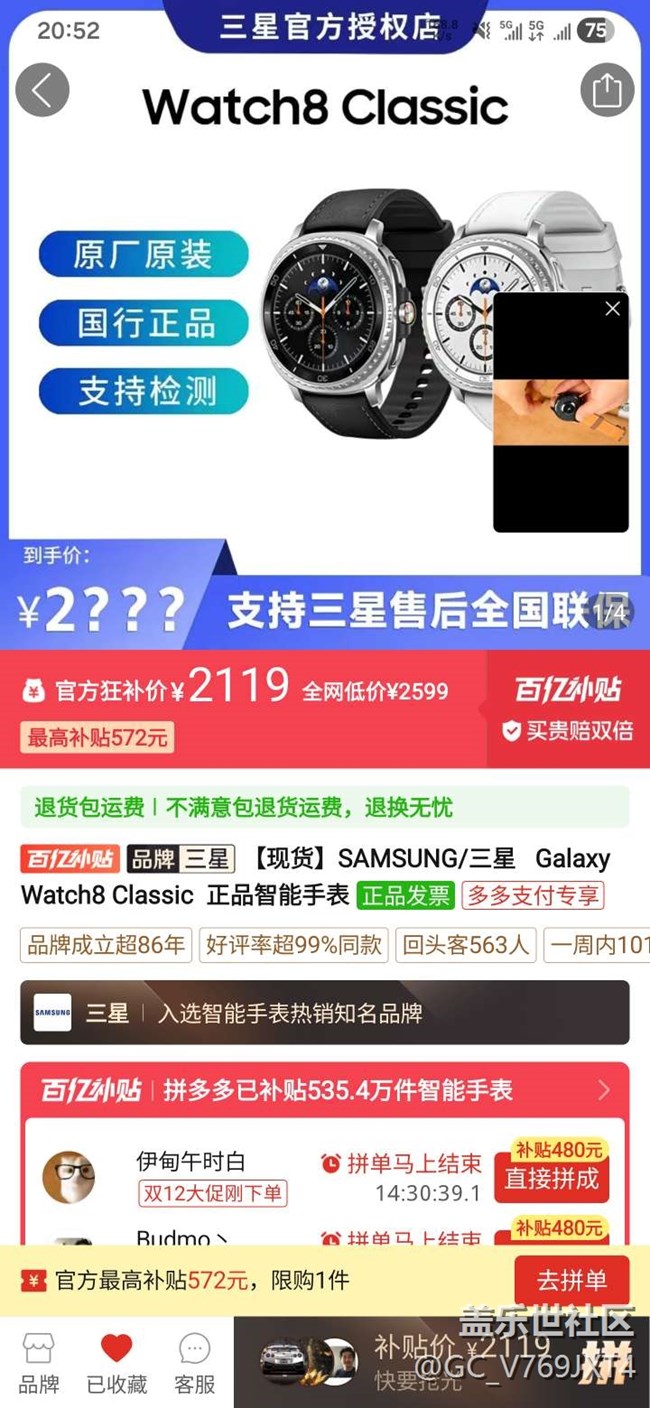Open the 百亿补贴 买贵赔双倍 banner
The width and height of the screenshot is (650, 1408).
pos(567,709)
